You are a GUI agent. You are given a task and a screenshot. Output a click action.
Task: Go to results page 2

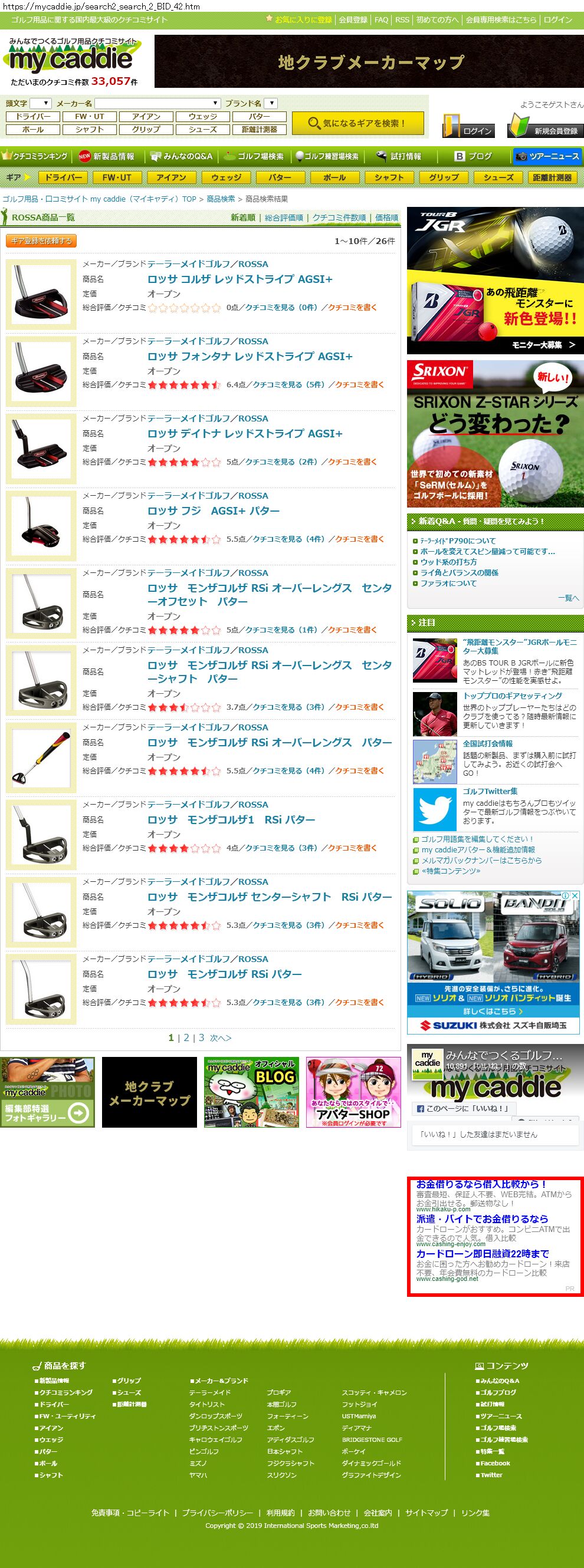[x=186, y=1038]
